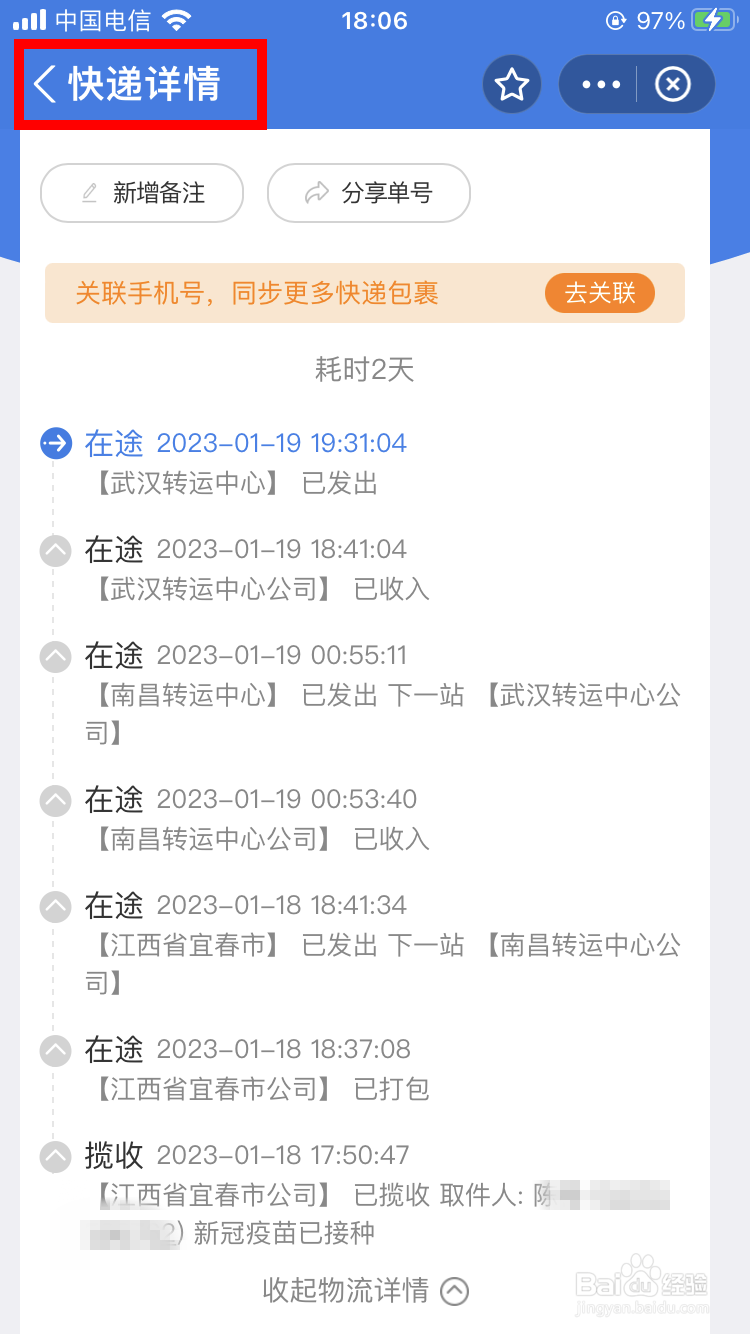The width and height of the screenshot is (750, 1334).
Task: Collapse logistics details with 收起物流详情
Action: (365, 1291)
